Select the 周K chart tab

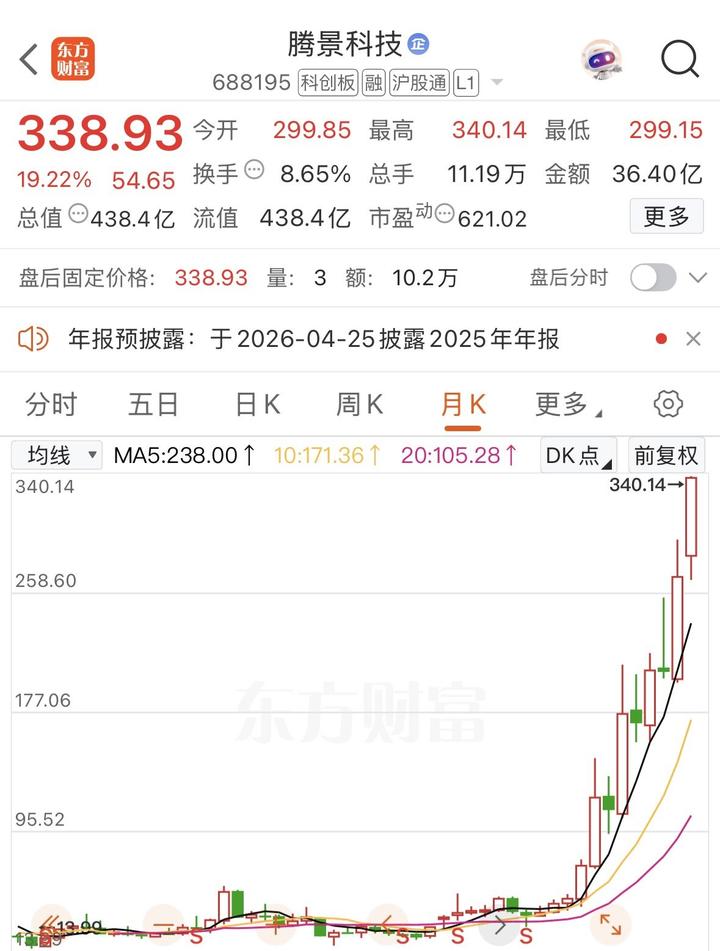(x=359, y=404)
